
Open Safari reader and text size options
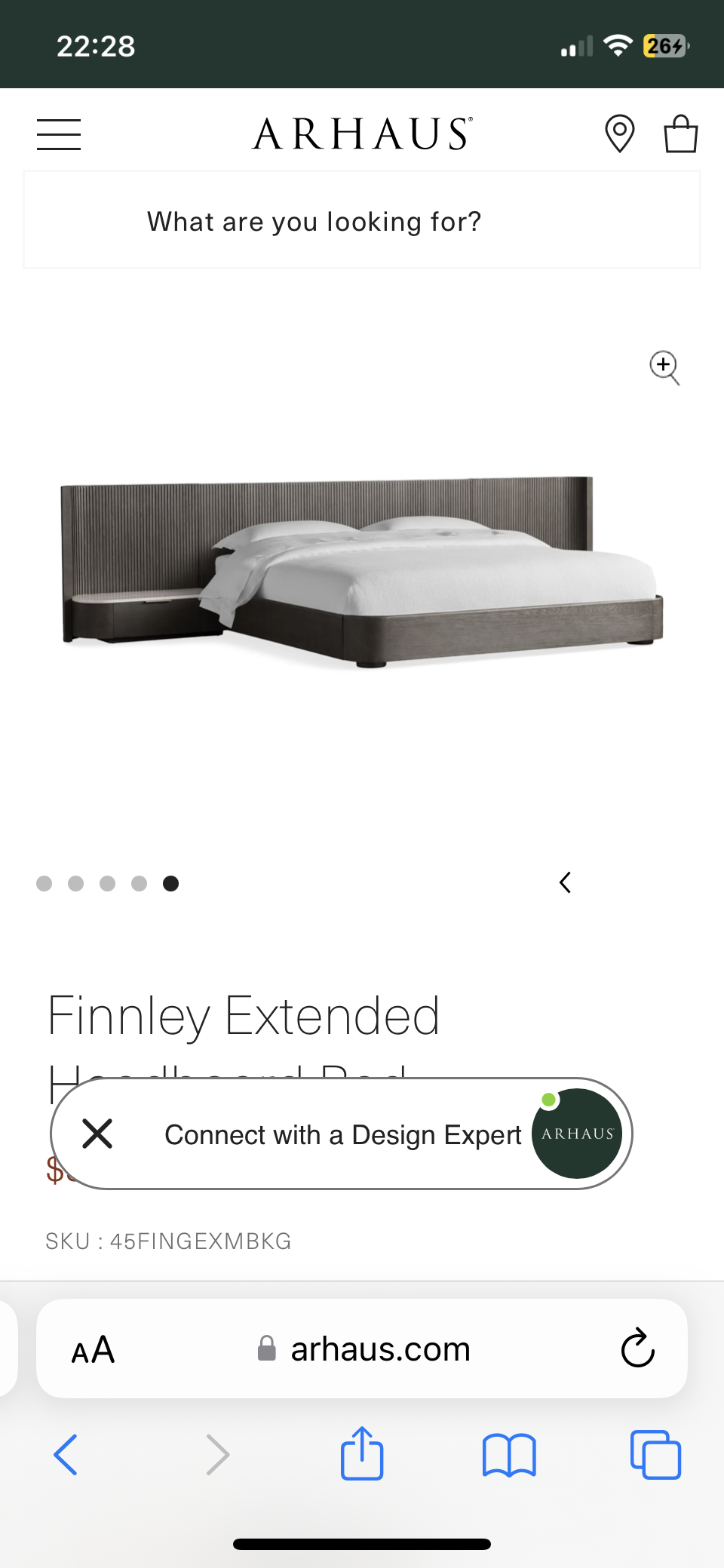click(93, 1349)
